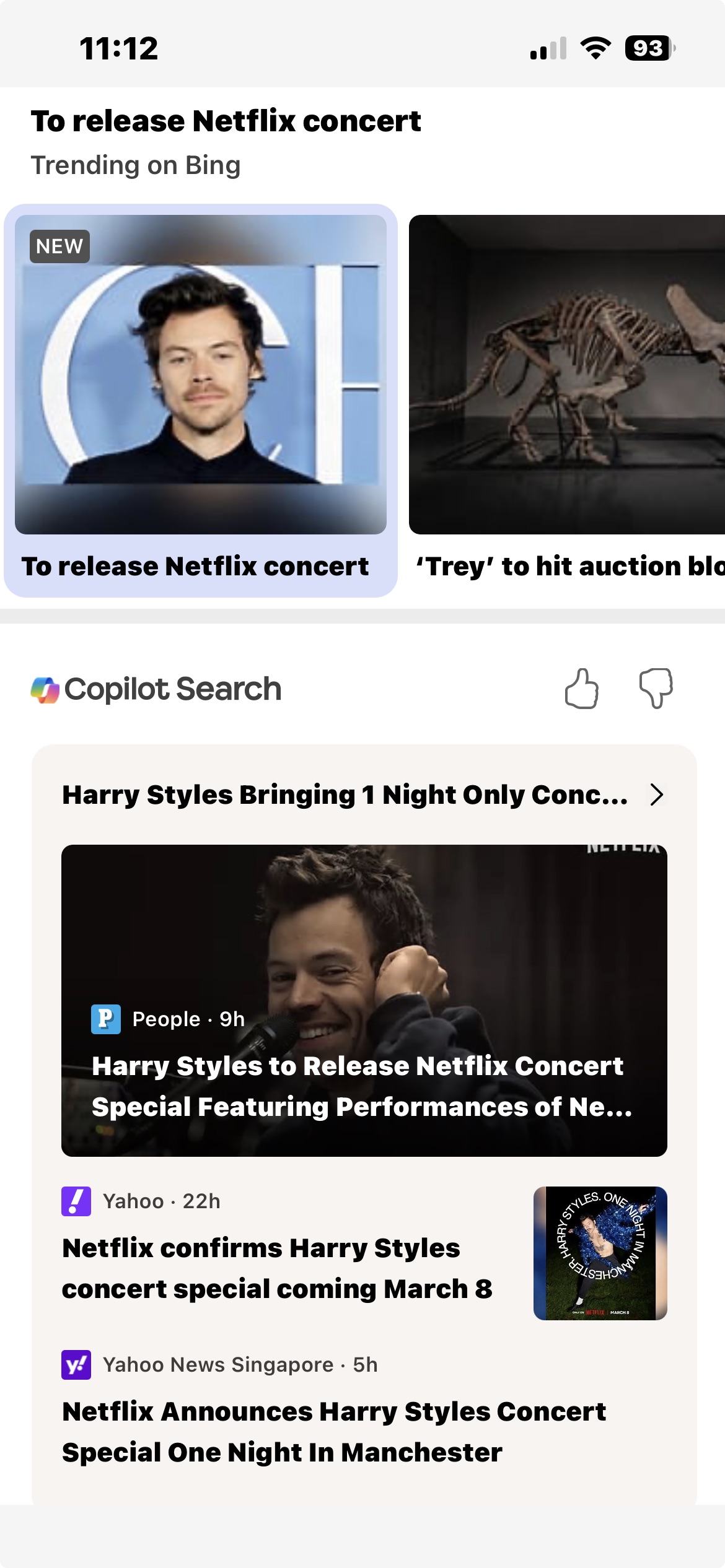Open Yahoo News Singapore One Night In Manchester article
The image size is (725, 1568).
tap(334, 1431)
